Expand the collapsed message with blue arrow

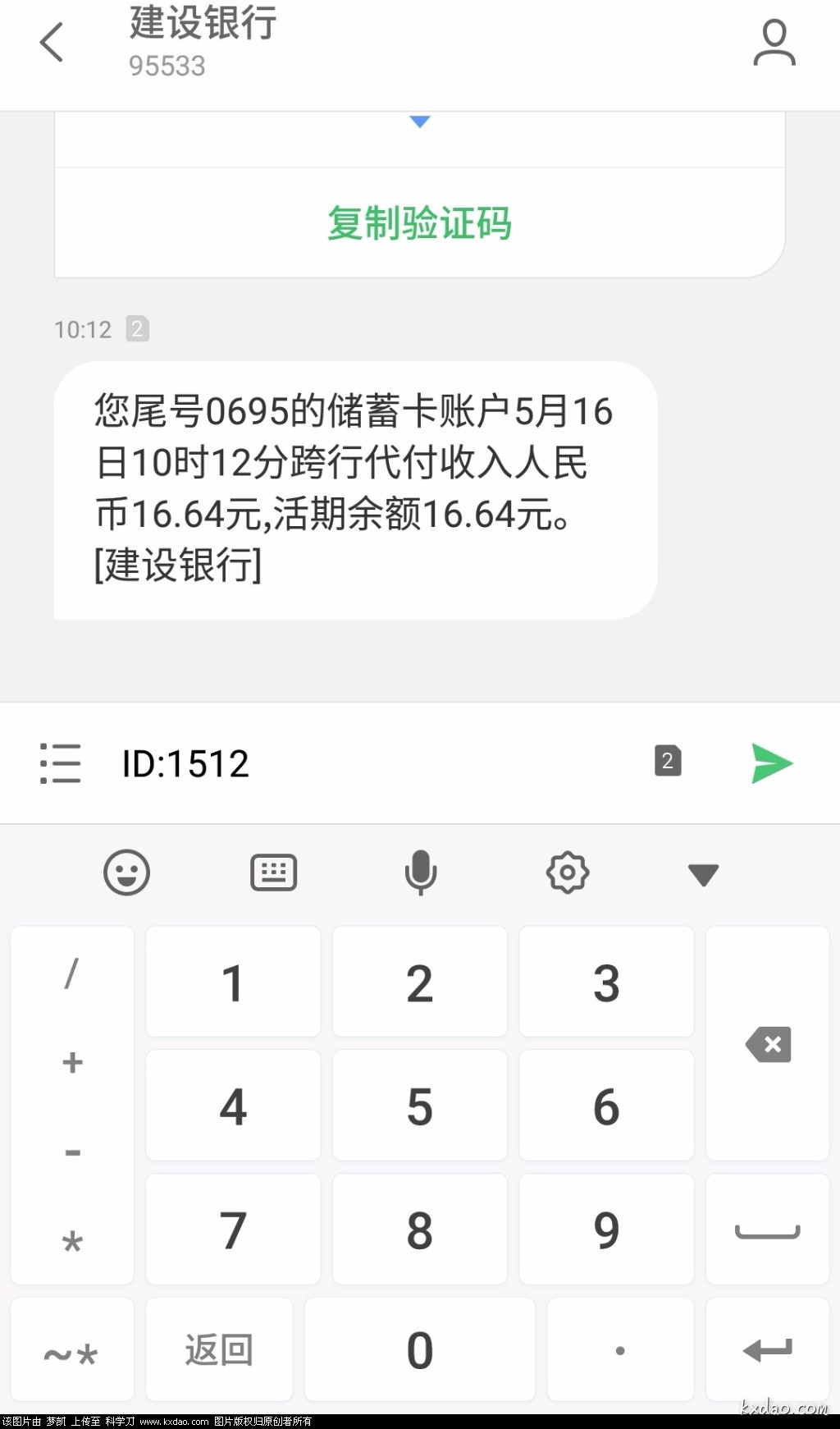point(419,122)
